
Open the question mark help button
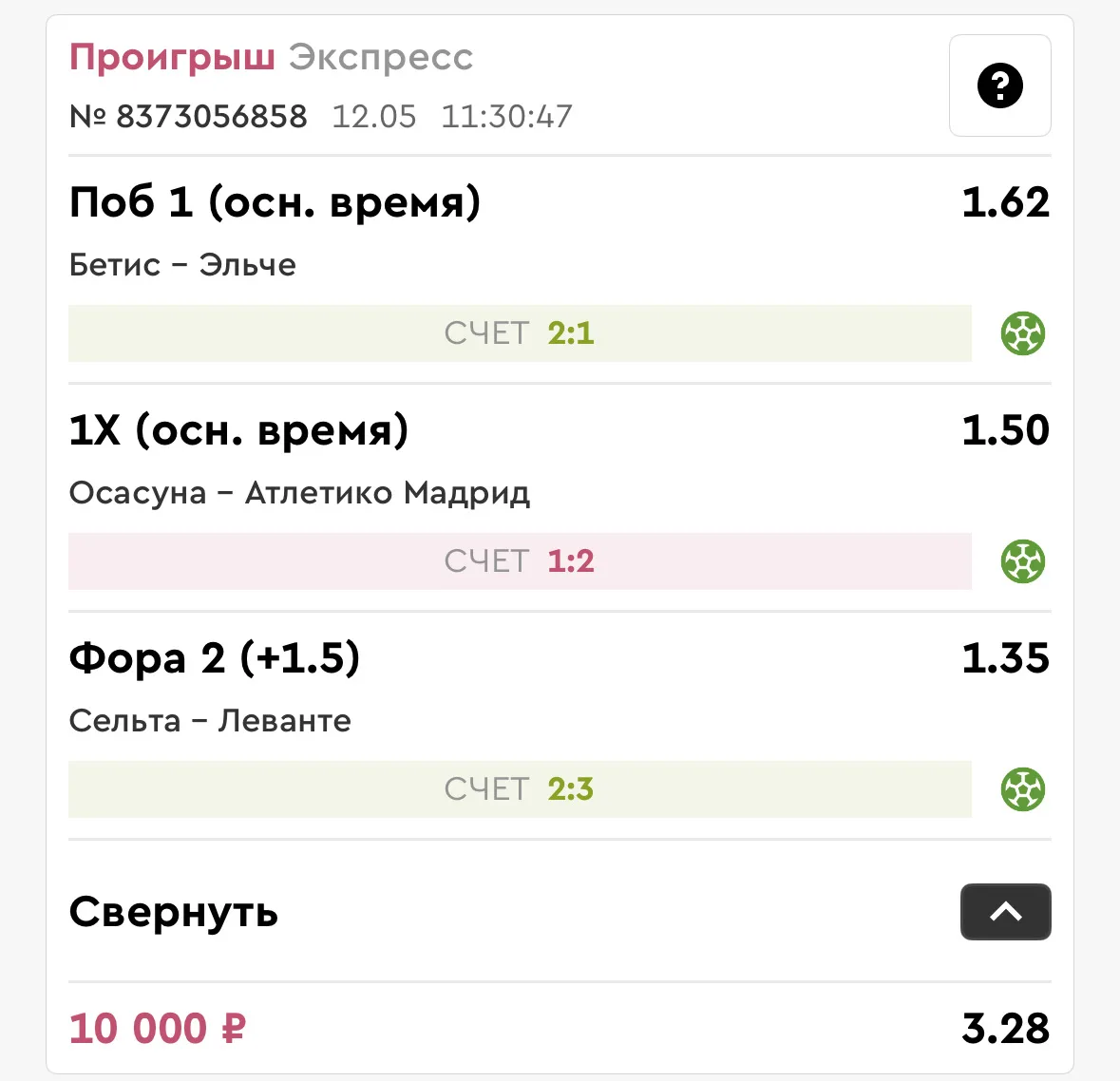coord(999,85)
